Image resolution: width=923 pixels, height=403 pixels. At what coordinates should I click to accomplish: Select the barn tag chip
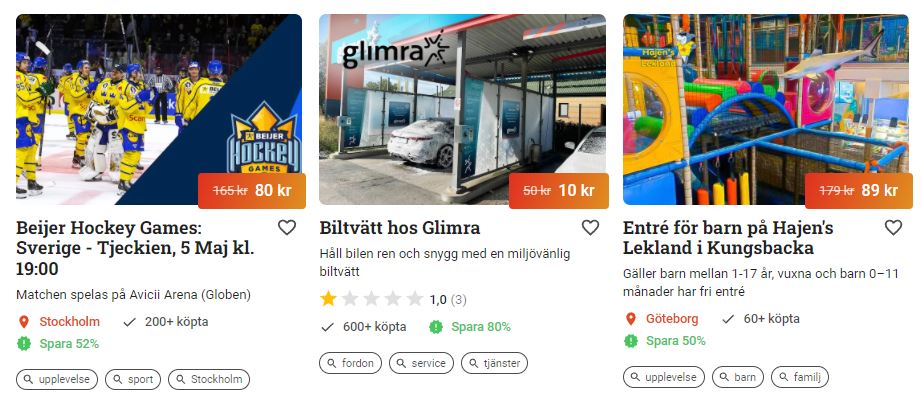click(x=737, y=377)
